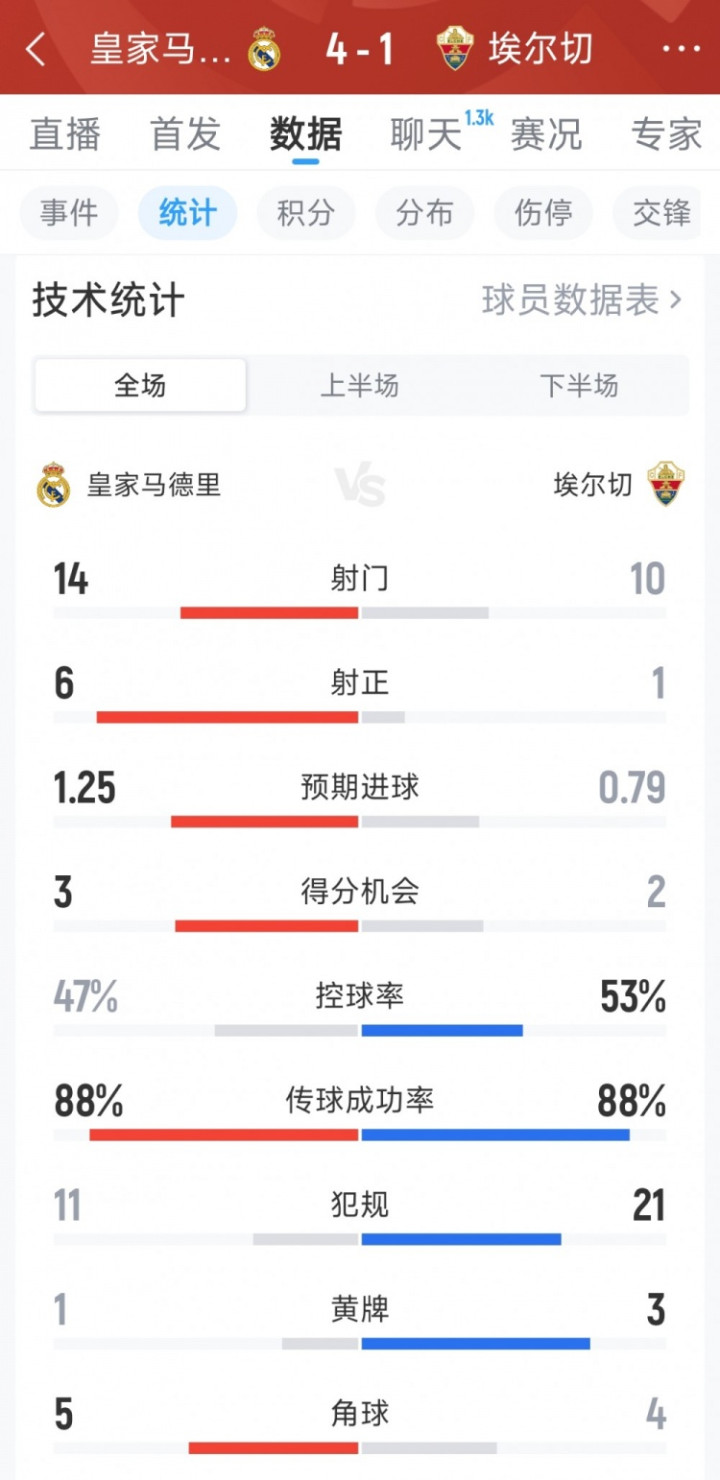Go back using the top-left arrow
Screen dimensions: 720x1480
(35, 49)
